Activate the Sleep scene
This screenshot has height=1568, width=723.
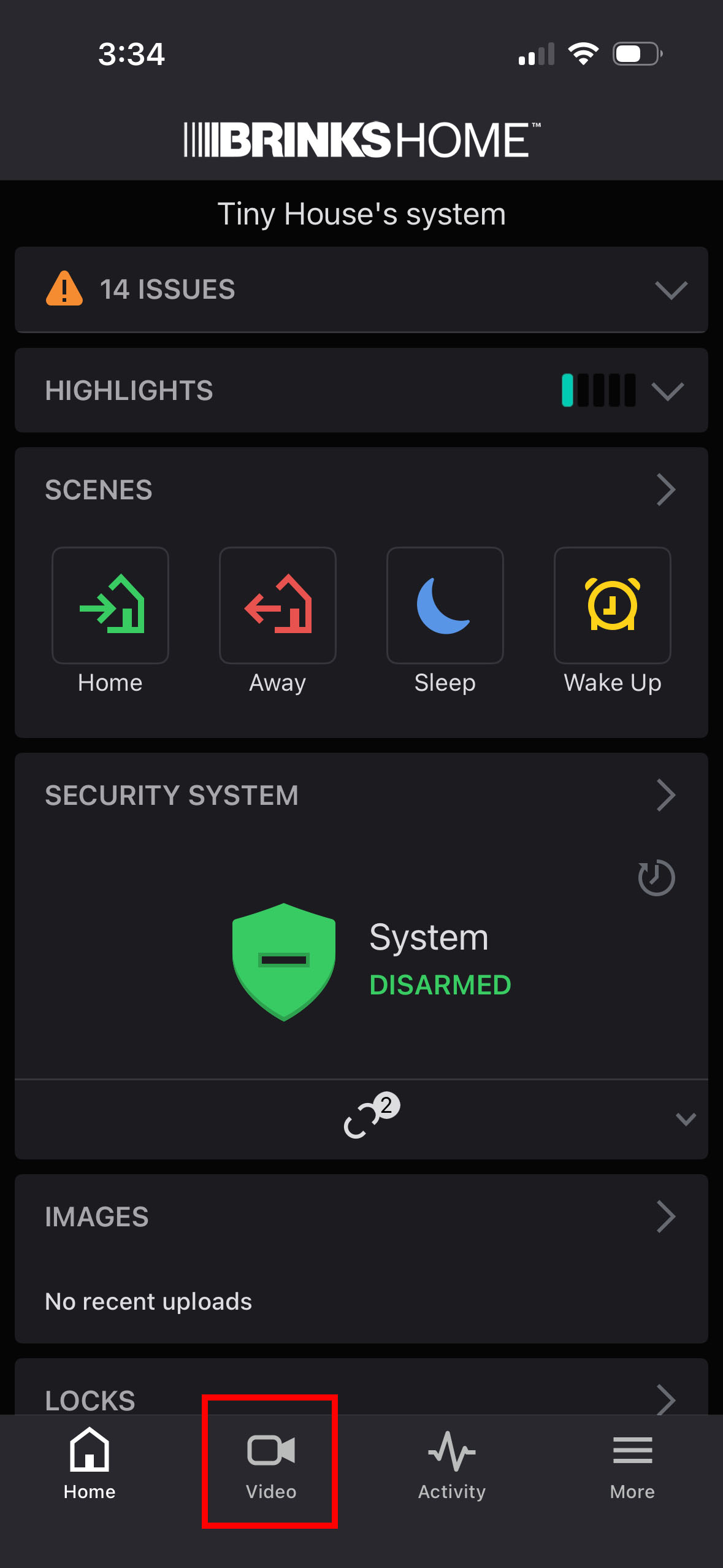(x=445, y=605)
